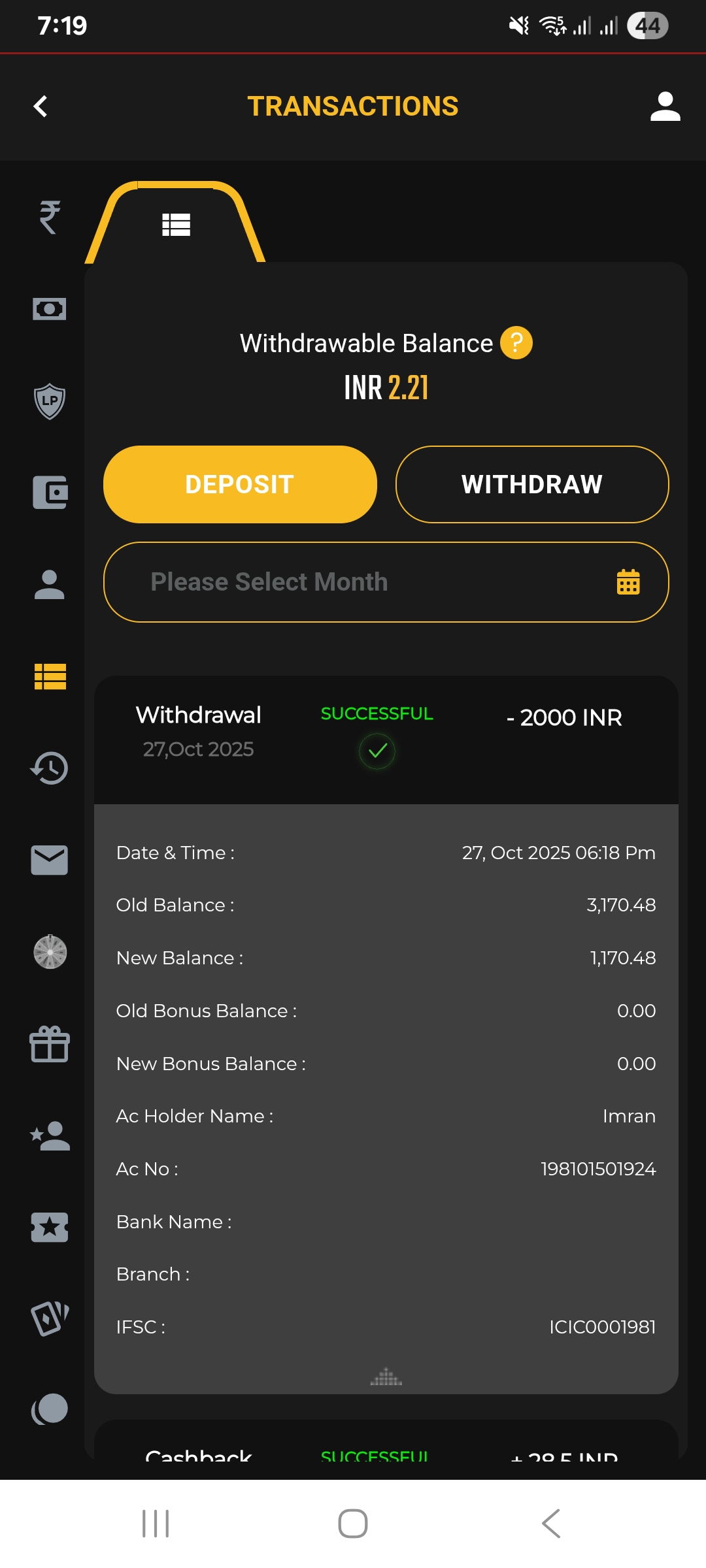706x1568 pixels.
Task: Tap the yellow DEPOSIT button
Action: pyautogui.click(x=240, y=484)
